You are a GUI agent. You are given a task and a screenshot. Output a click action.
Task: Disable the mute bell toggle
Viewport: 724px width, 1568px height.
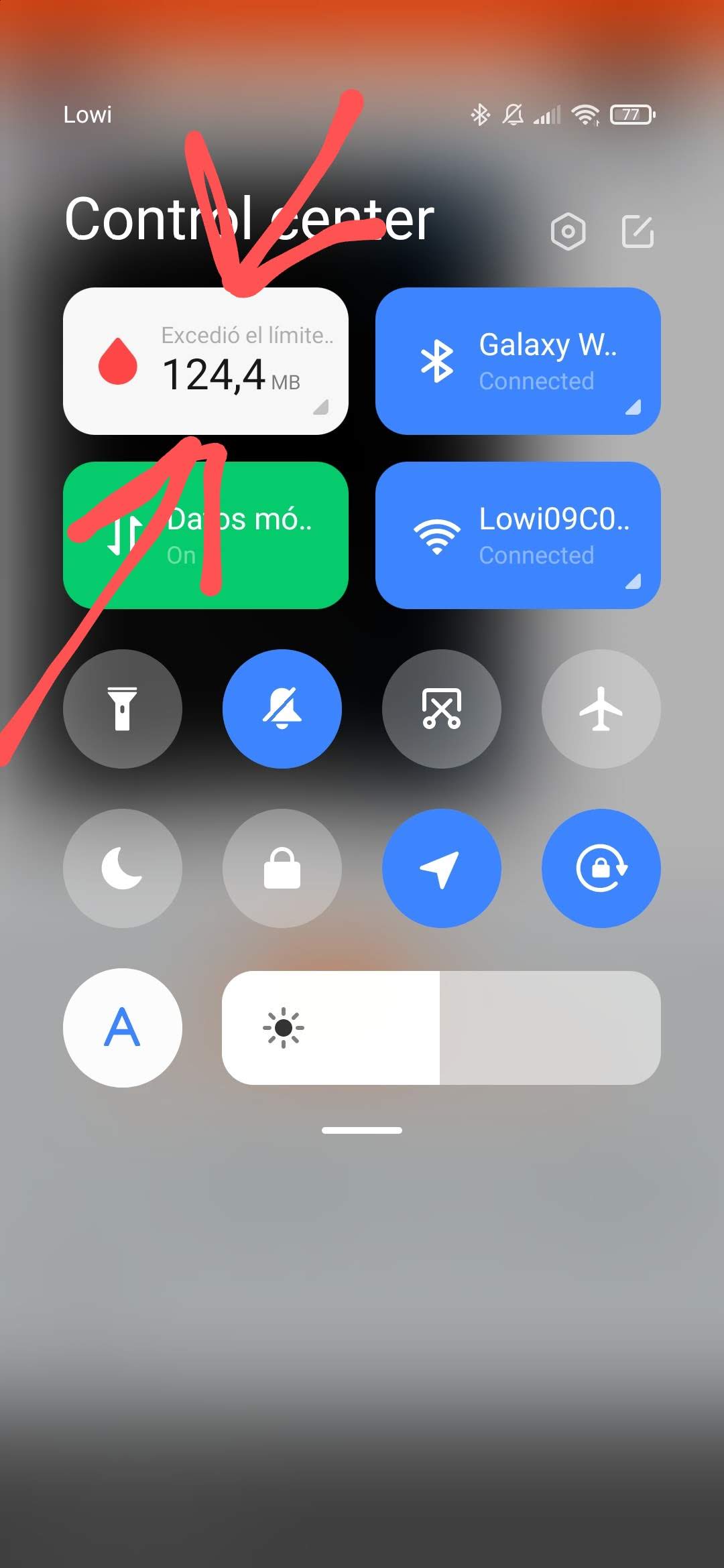pyautogui.click(x=282, y=709)
